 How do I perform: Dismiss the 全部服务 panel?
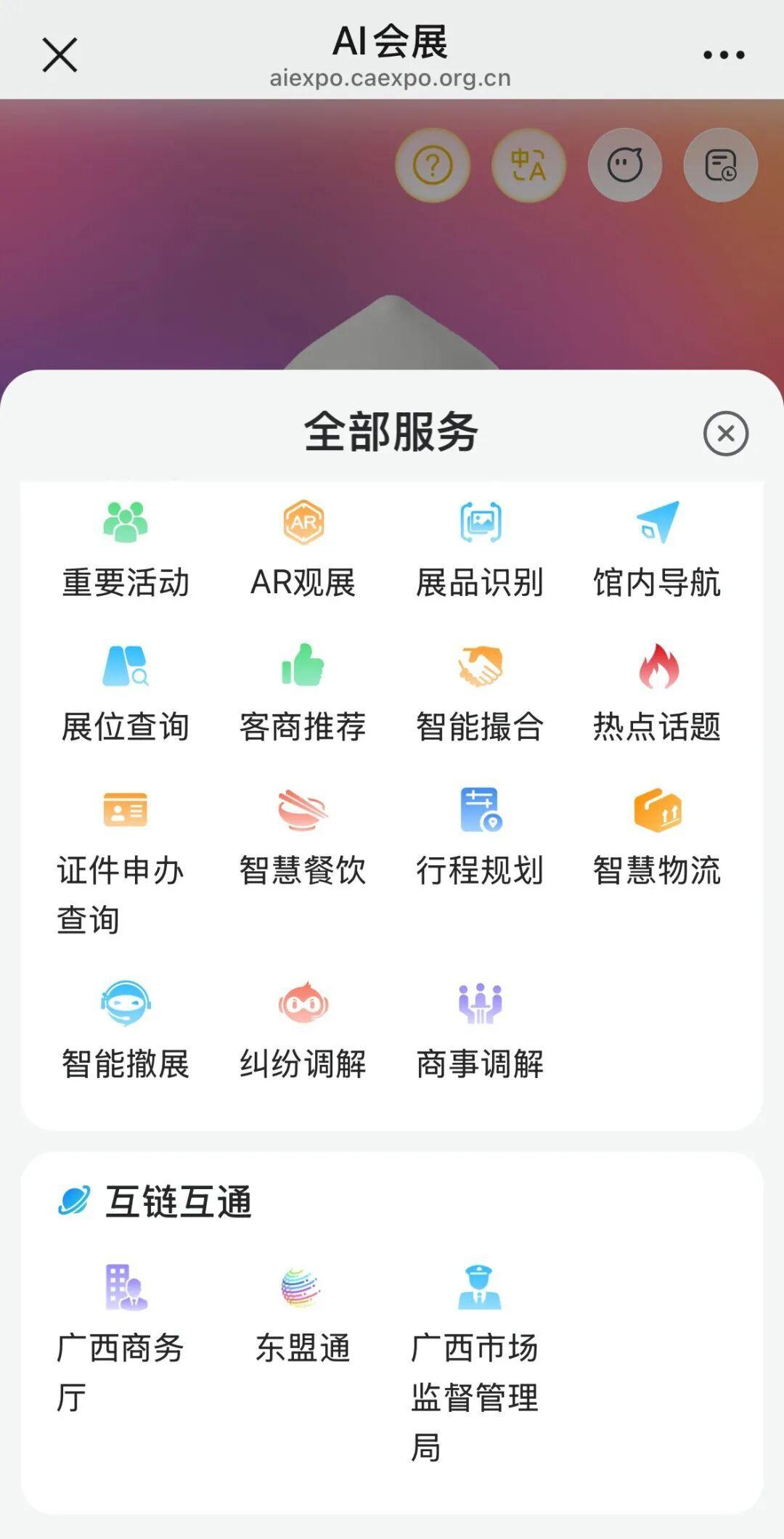[725, 433]
